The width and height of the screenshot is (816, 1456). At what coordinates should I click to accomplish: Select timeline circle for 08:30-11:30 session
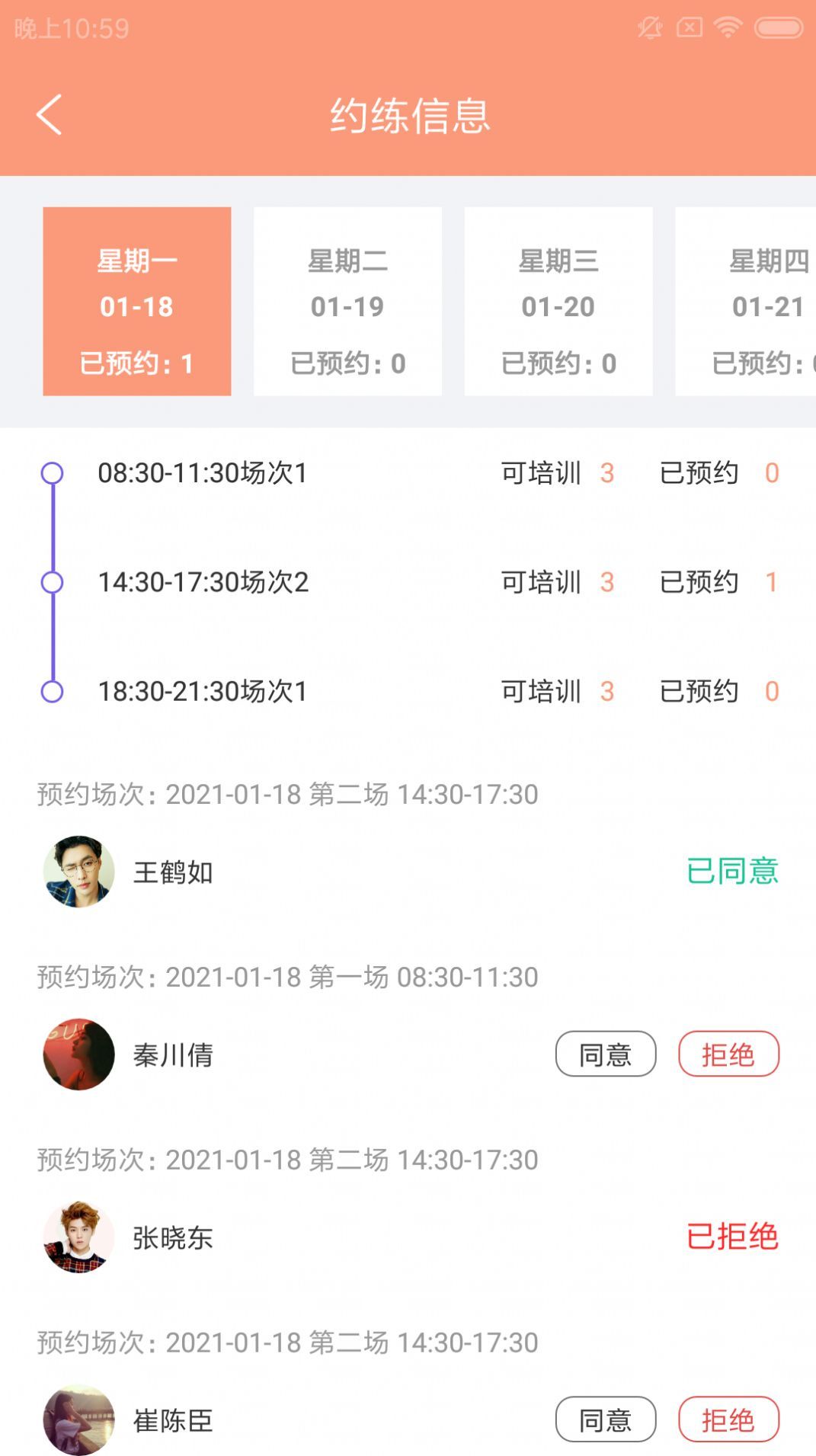coord(52,473)
